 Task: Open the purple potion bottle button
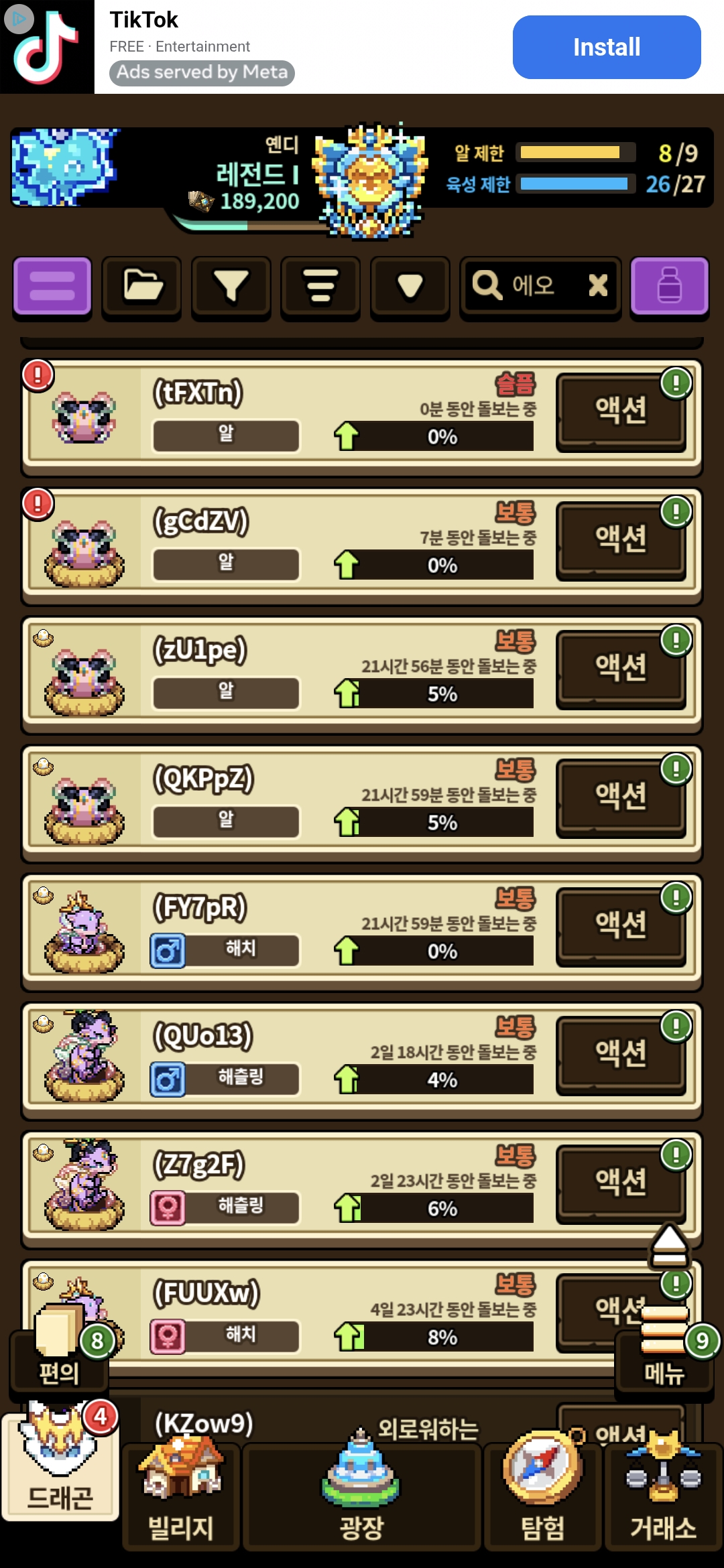point(669,286)
